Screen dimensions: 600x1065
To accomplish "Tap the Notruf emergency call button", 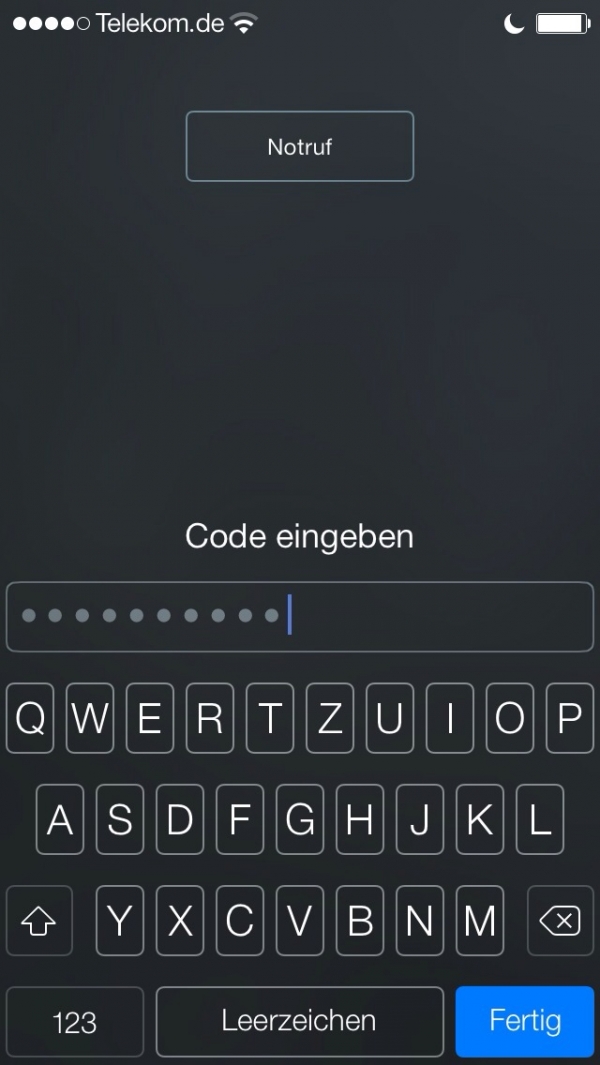I will coord(300,146).
